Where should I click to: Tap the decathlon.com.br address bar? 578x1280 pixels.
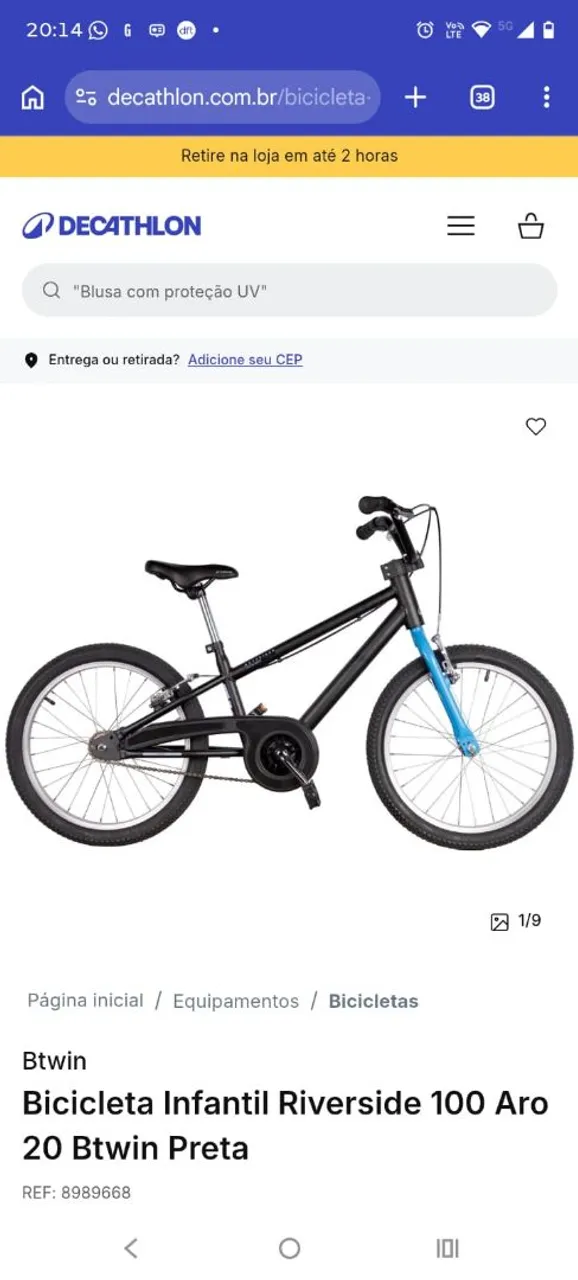pyautogui.click(x=222, y=97)
